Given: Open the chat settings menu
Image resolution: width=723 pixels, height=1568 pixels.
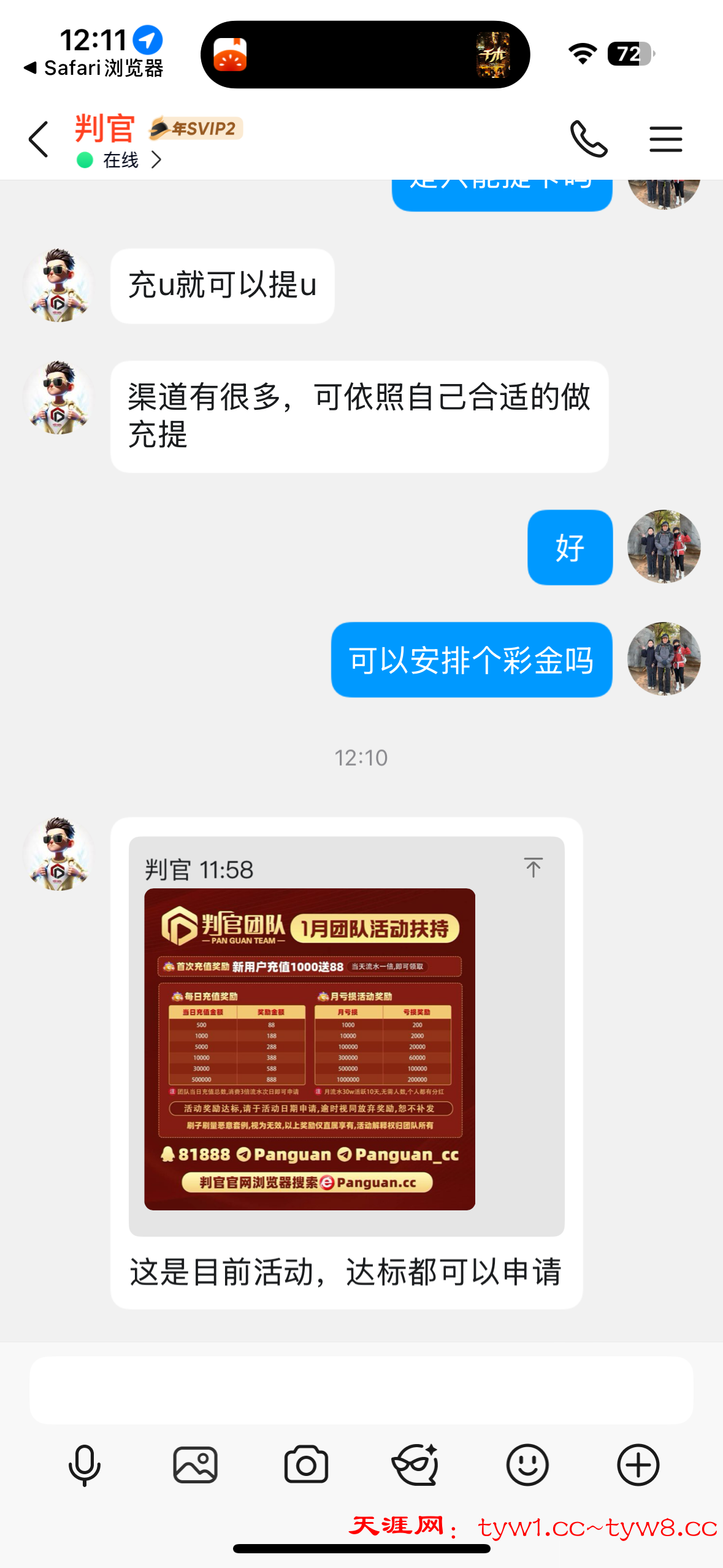Looking at the screenshot, I should pos(665,139).
